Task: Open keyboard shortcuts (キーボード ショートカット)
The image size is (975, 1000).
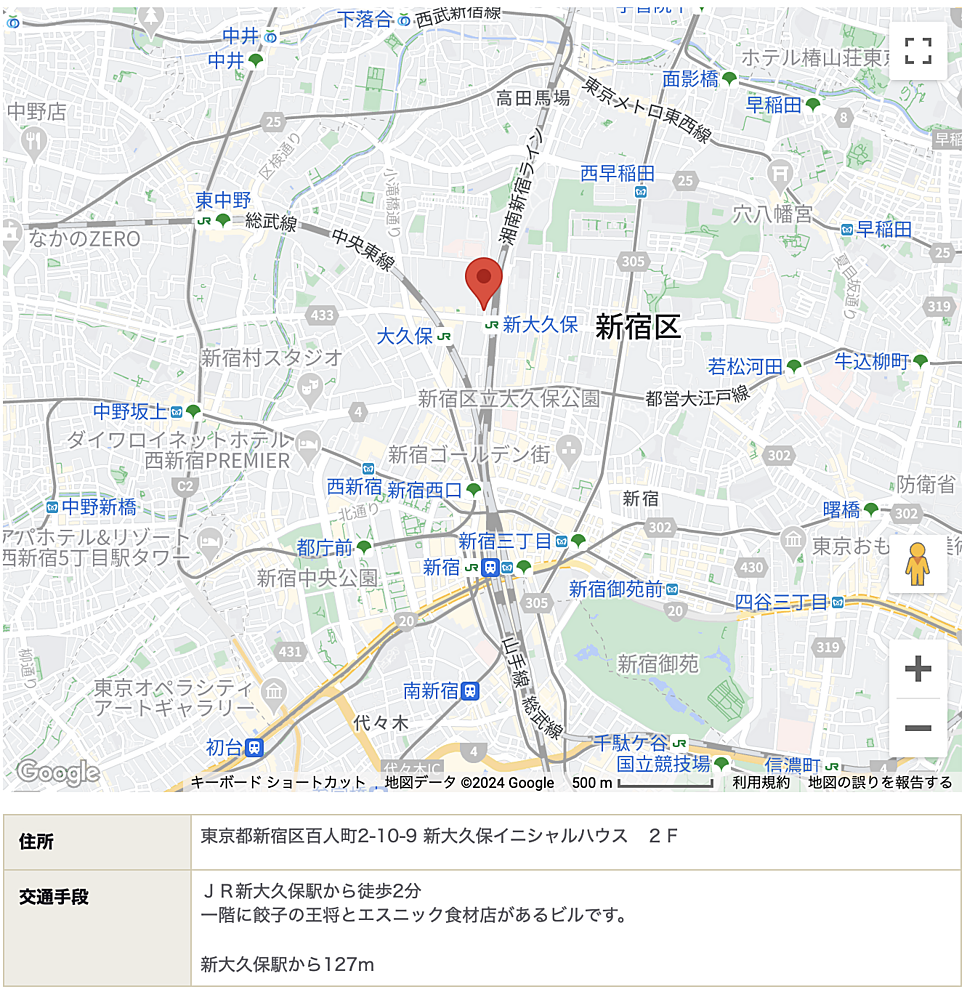Action: (278, 783)
